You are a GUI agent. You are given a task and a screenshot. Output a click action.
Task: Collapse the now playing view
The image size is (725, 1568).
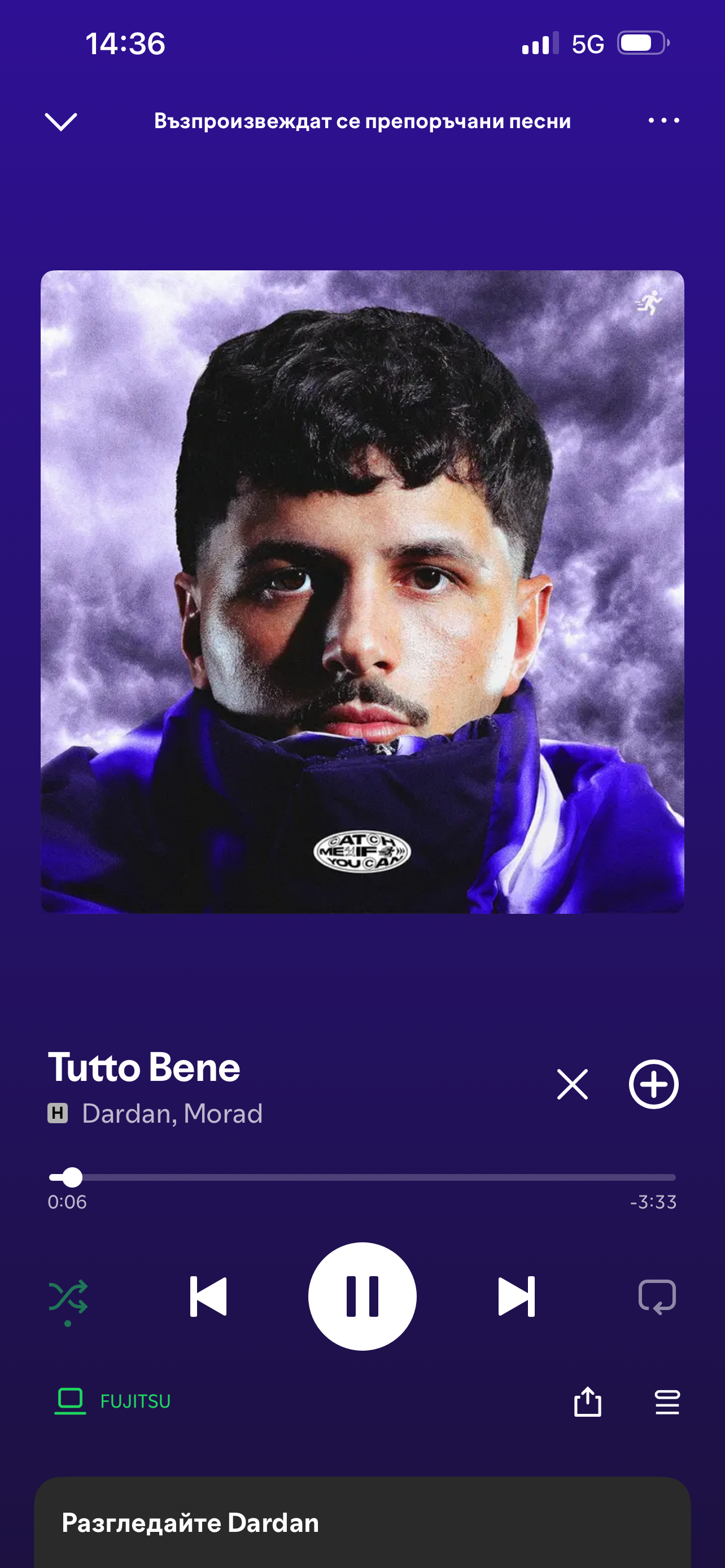pyautogui.click(x=61, y=121)
